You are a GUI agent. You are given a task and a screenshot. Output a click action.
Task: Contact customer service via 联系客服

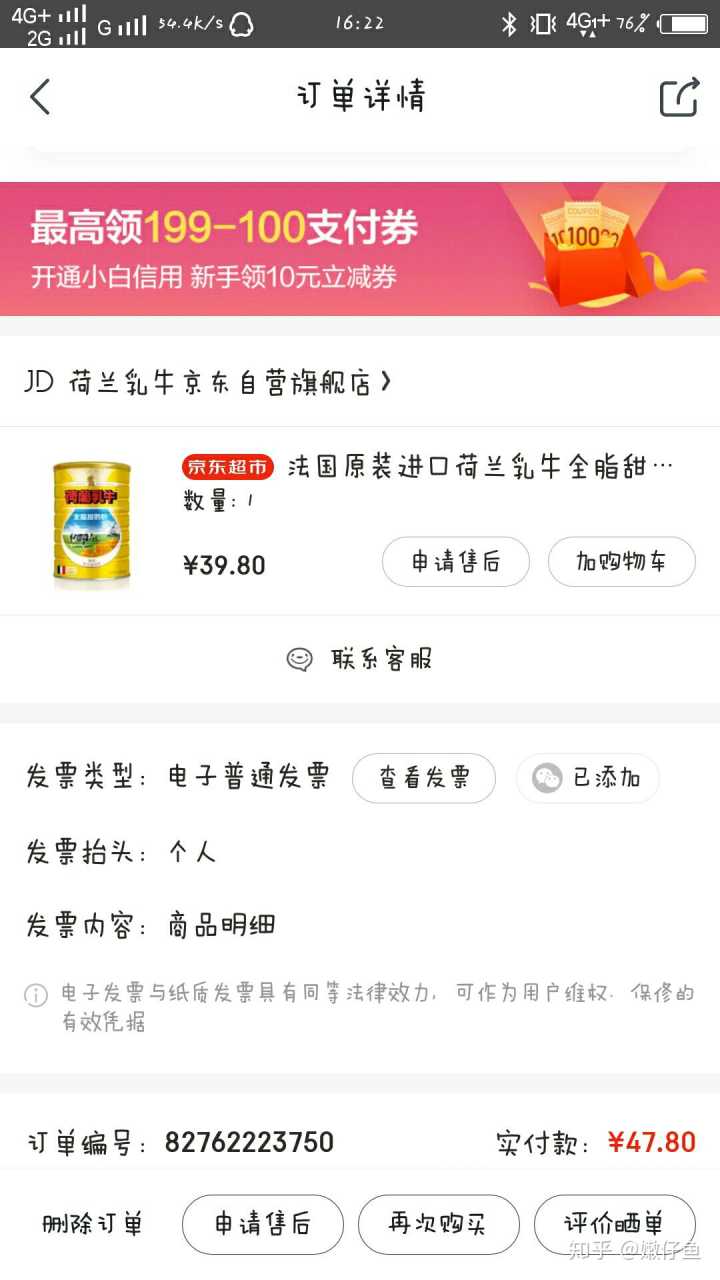pos(360,659)
